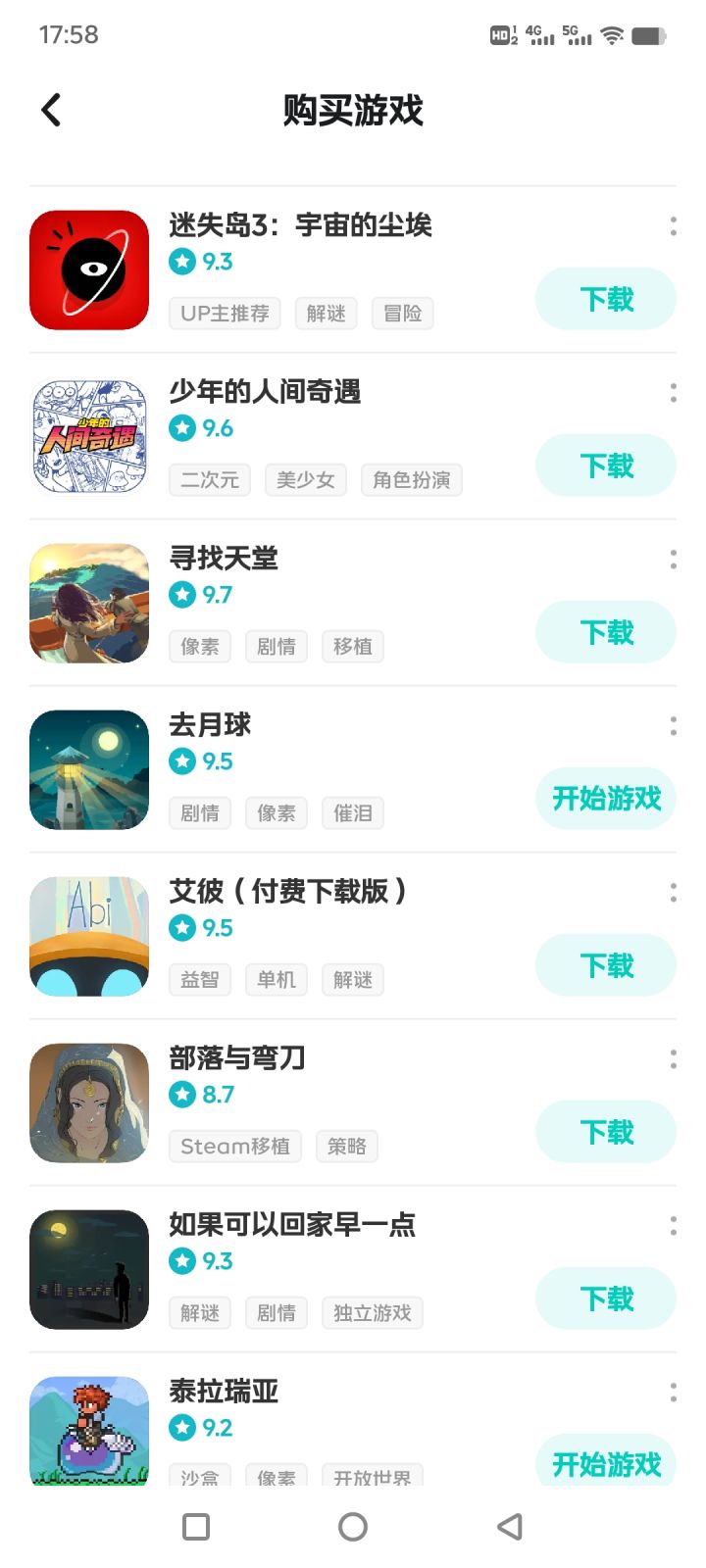Select the 解谜 tag under 迷失岛3

[x=325, y=313]
